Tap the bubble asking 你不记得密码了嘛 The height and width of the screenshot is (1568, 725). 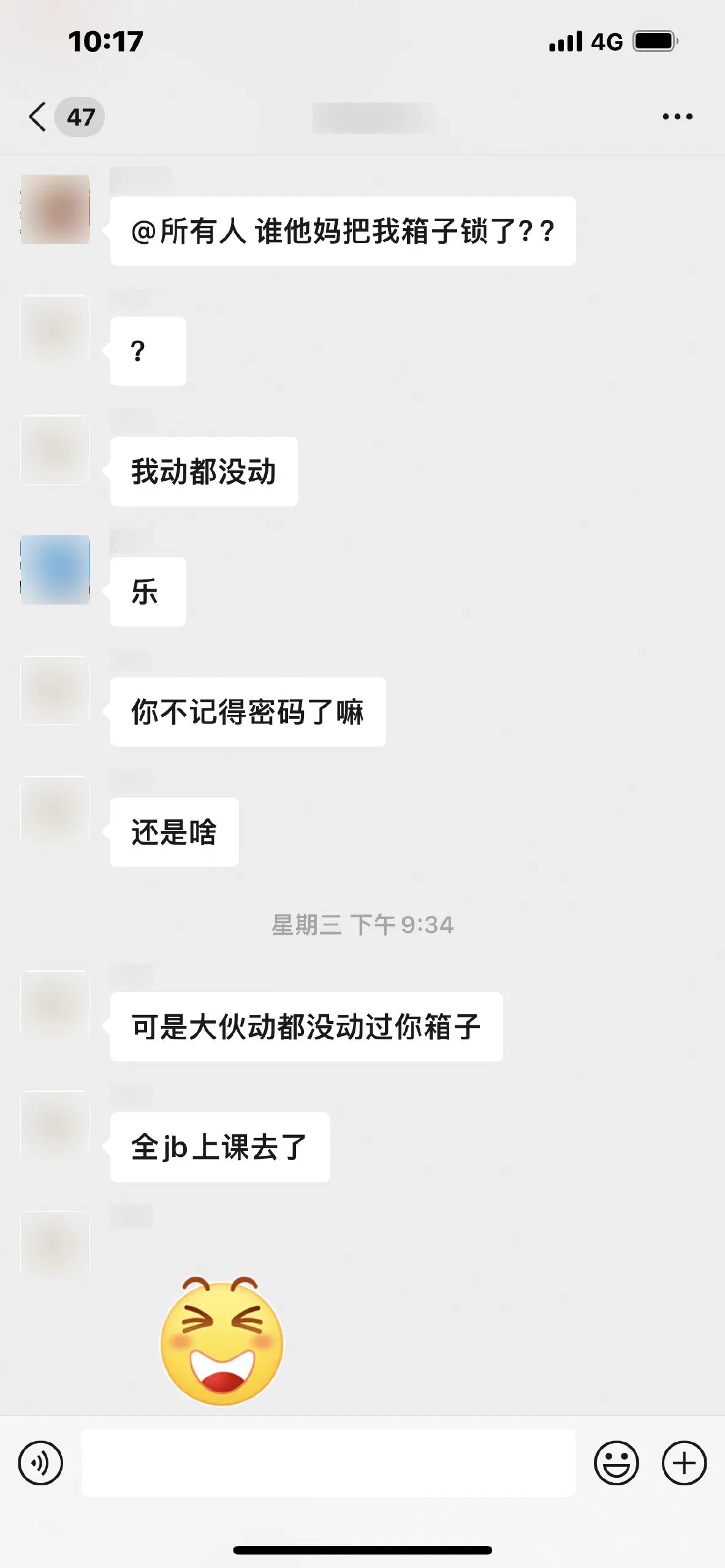coord(248,712)
